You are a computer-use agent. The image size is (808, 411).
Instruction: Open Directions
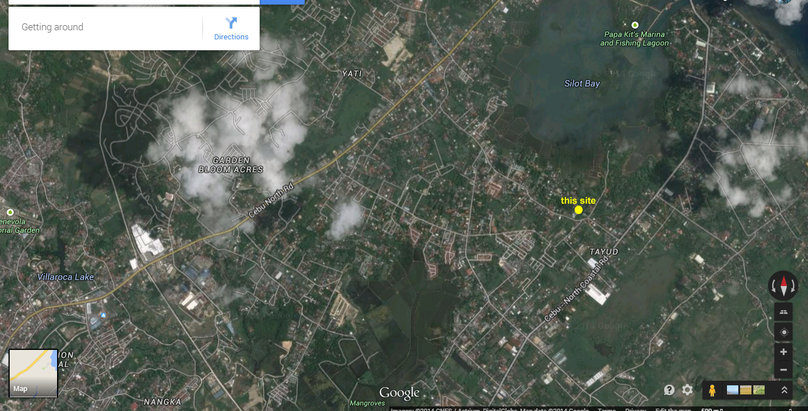pos(231,27)
